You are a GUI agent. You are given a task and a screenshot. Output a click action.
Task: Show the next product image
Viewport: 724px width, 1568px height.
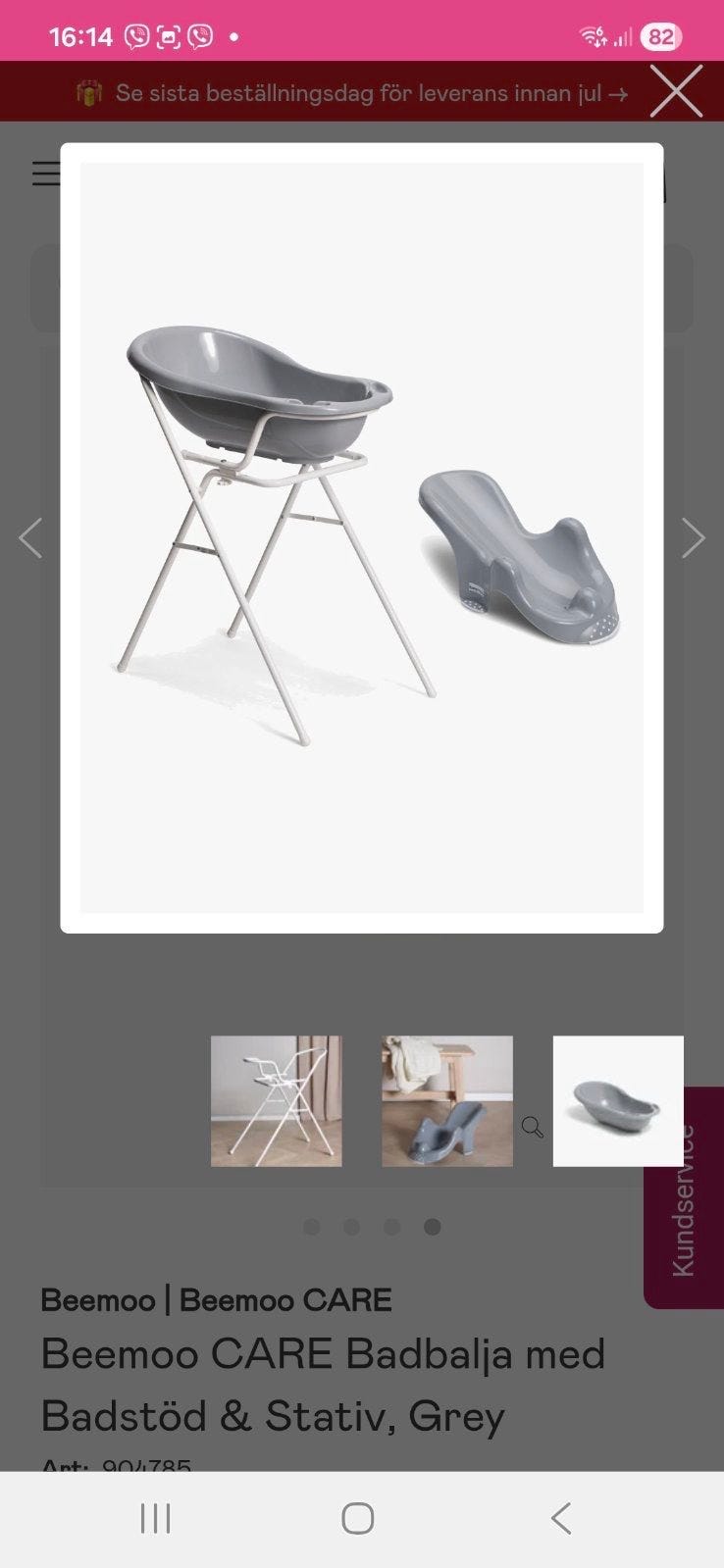(x=693, y=537)
